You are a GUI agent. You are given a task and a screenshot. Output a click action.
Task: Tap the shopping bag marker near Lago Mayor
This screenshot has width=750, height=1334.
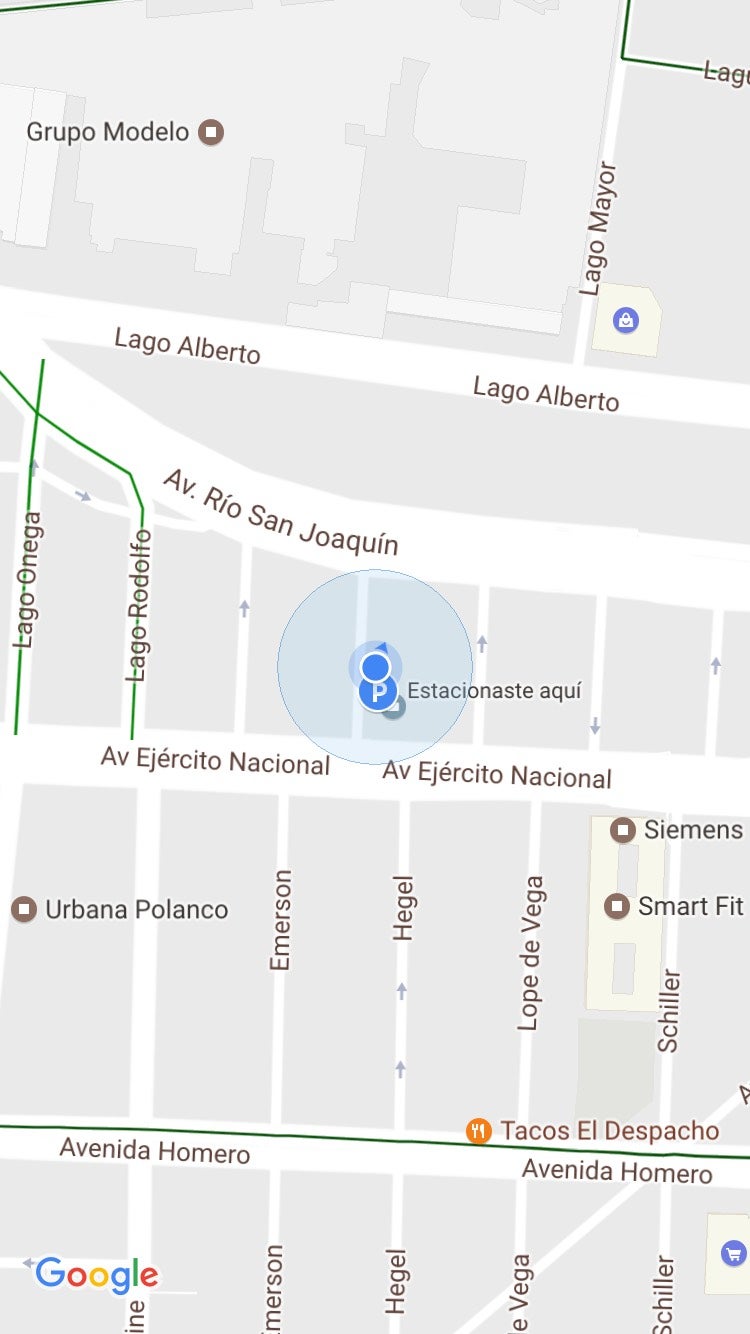(x=626, y=321)
